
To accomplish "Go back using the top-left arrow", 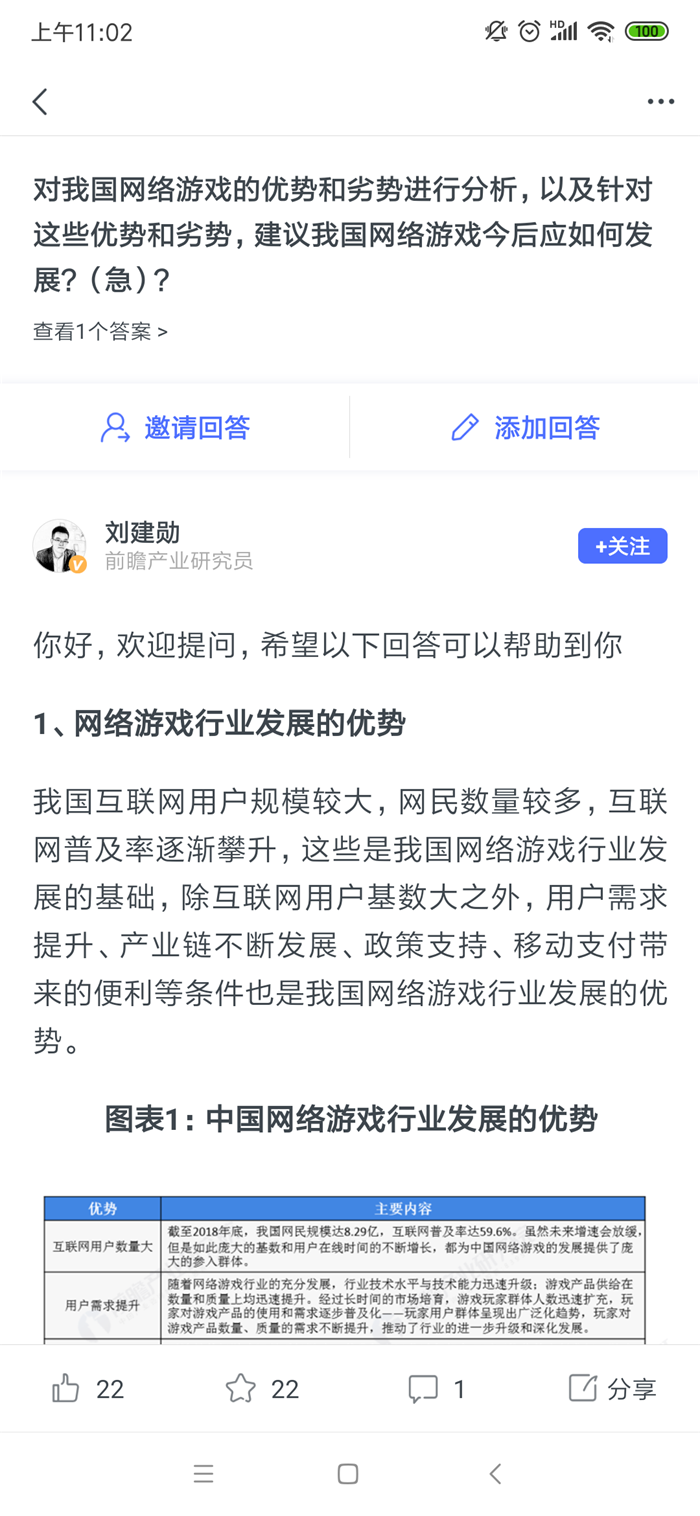I will click(40, 101).
